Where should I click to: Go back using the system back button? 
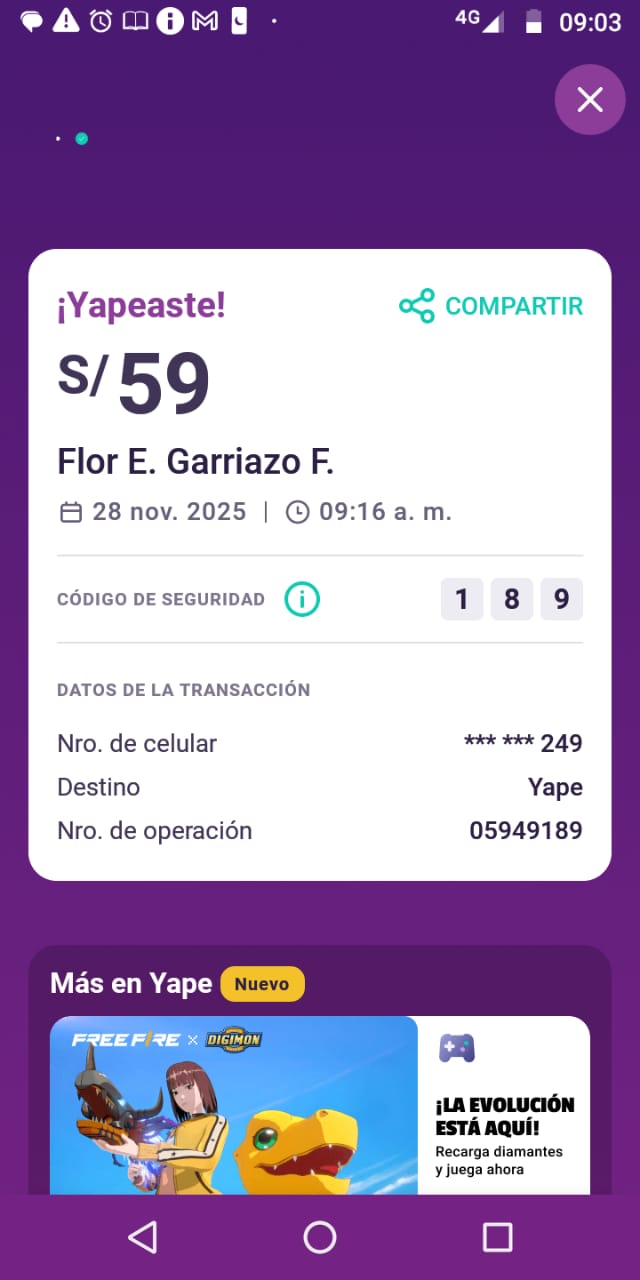[x=143, y=1237]
